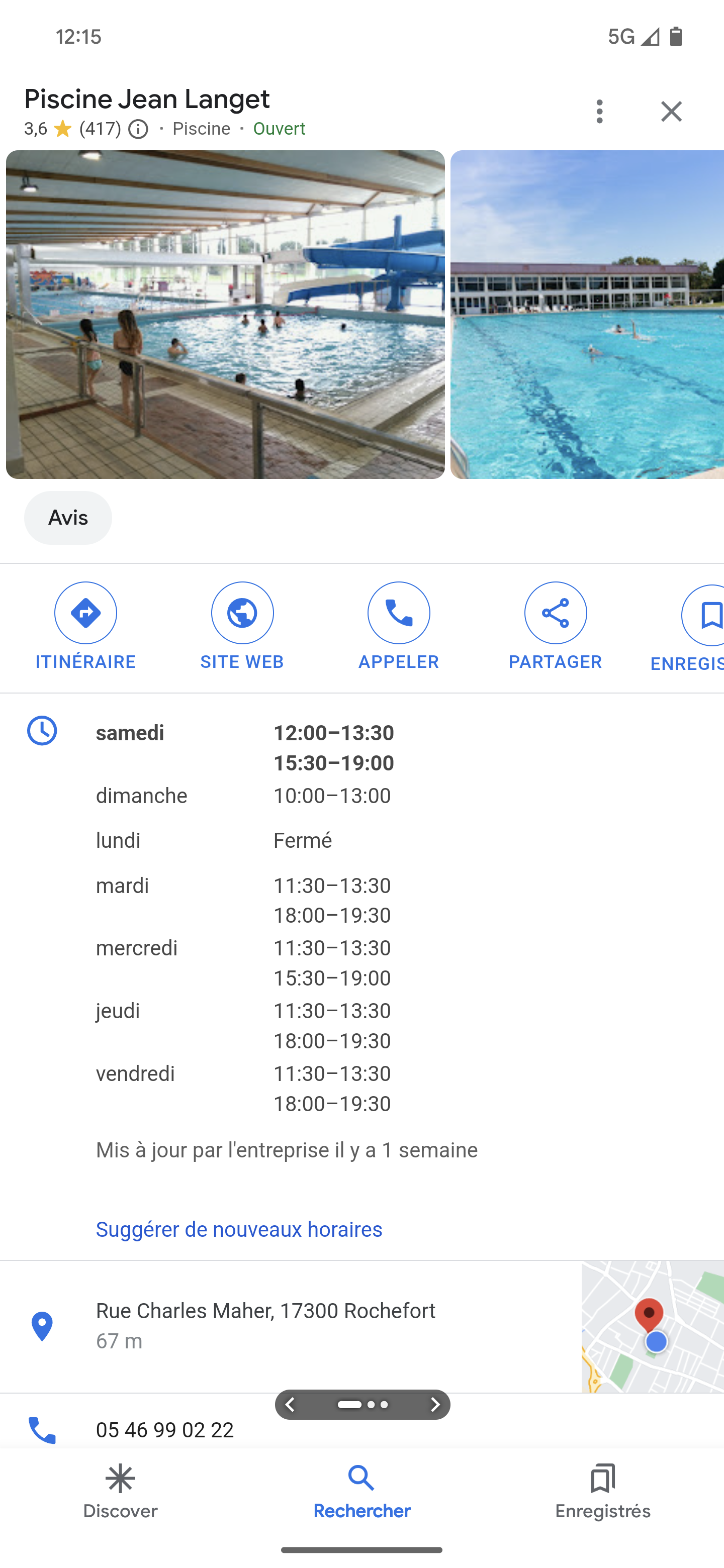The height and width of the screenshot is (1568, 724).
Task: Switch to the Enregistrés tab
Action: tap(602, 1491)
